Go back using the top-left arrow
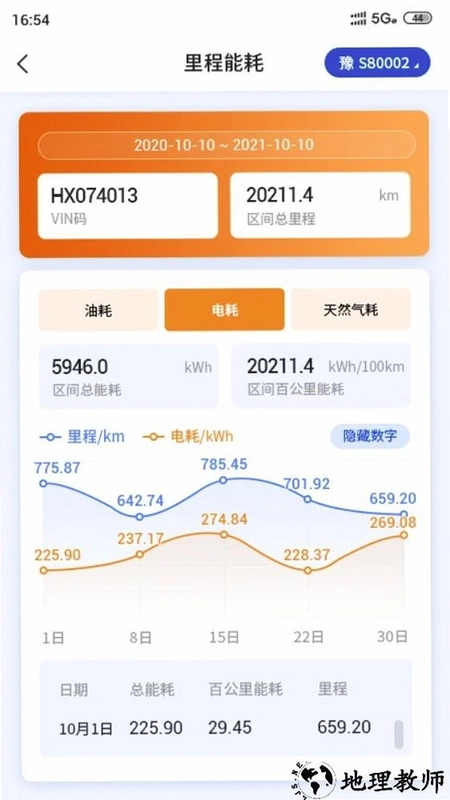 pos(22,64)
